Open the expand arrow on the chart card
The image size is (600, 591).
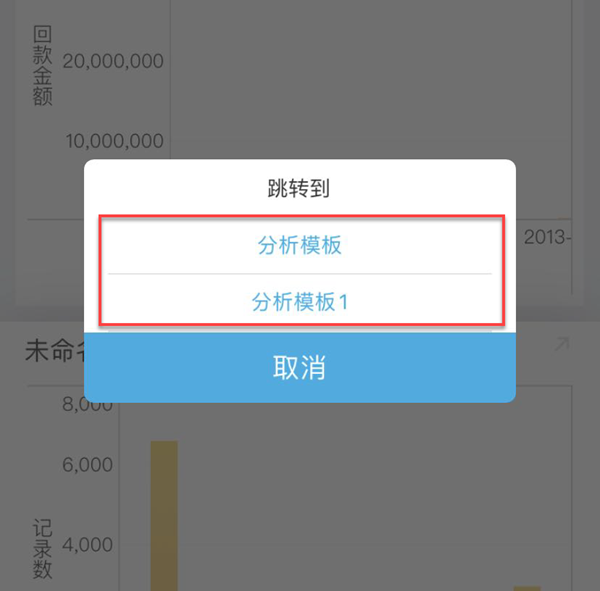pos(562,345)
